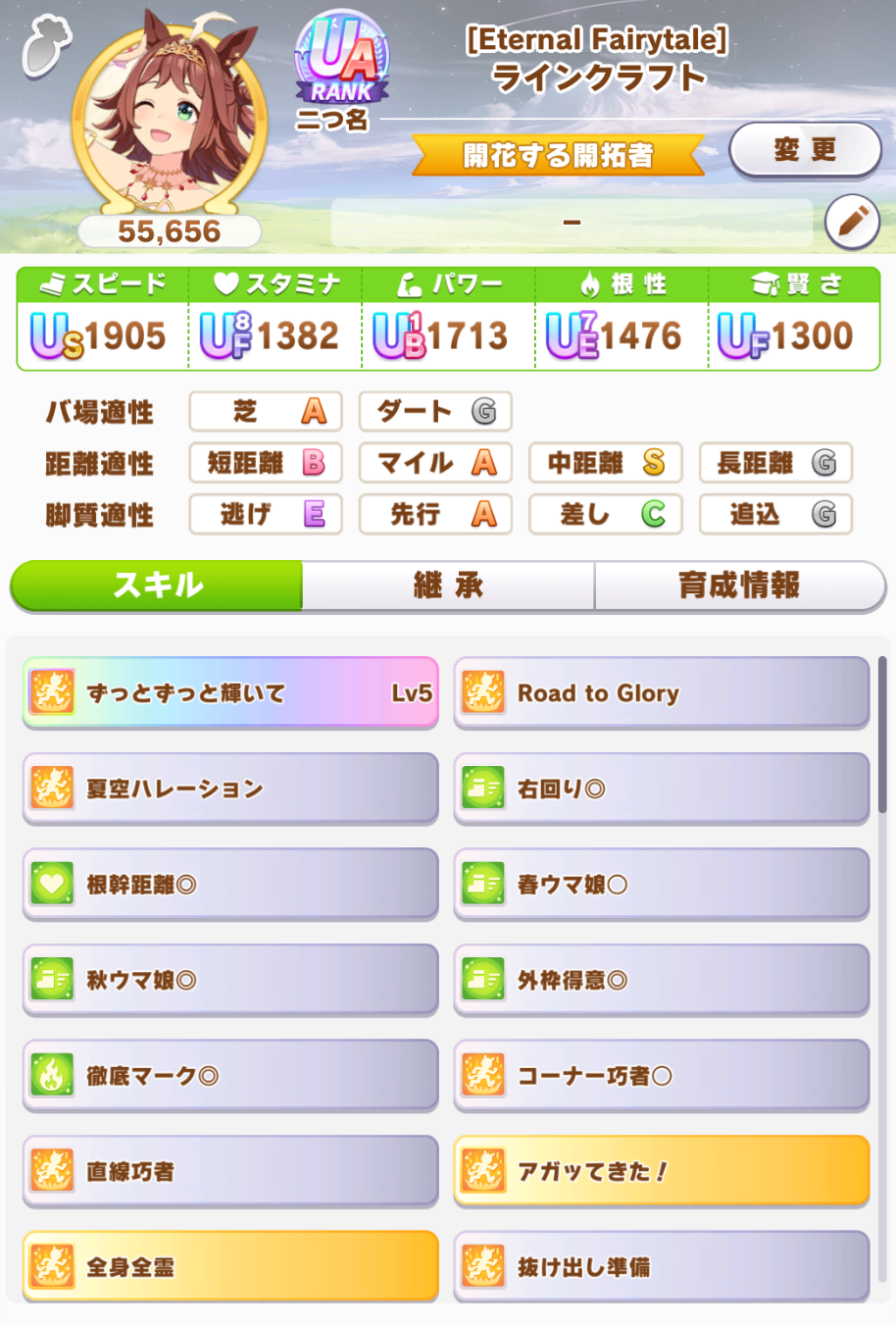The width and height of the screenshot is (896, 1325).
Task: Open the アガッてきた！ skill
Action: [x=662, y=1171]
